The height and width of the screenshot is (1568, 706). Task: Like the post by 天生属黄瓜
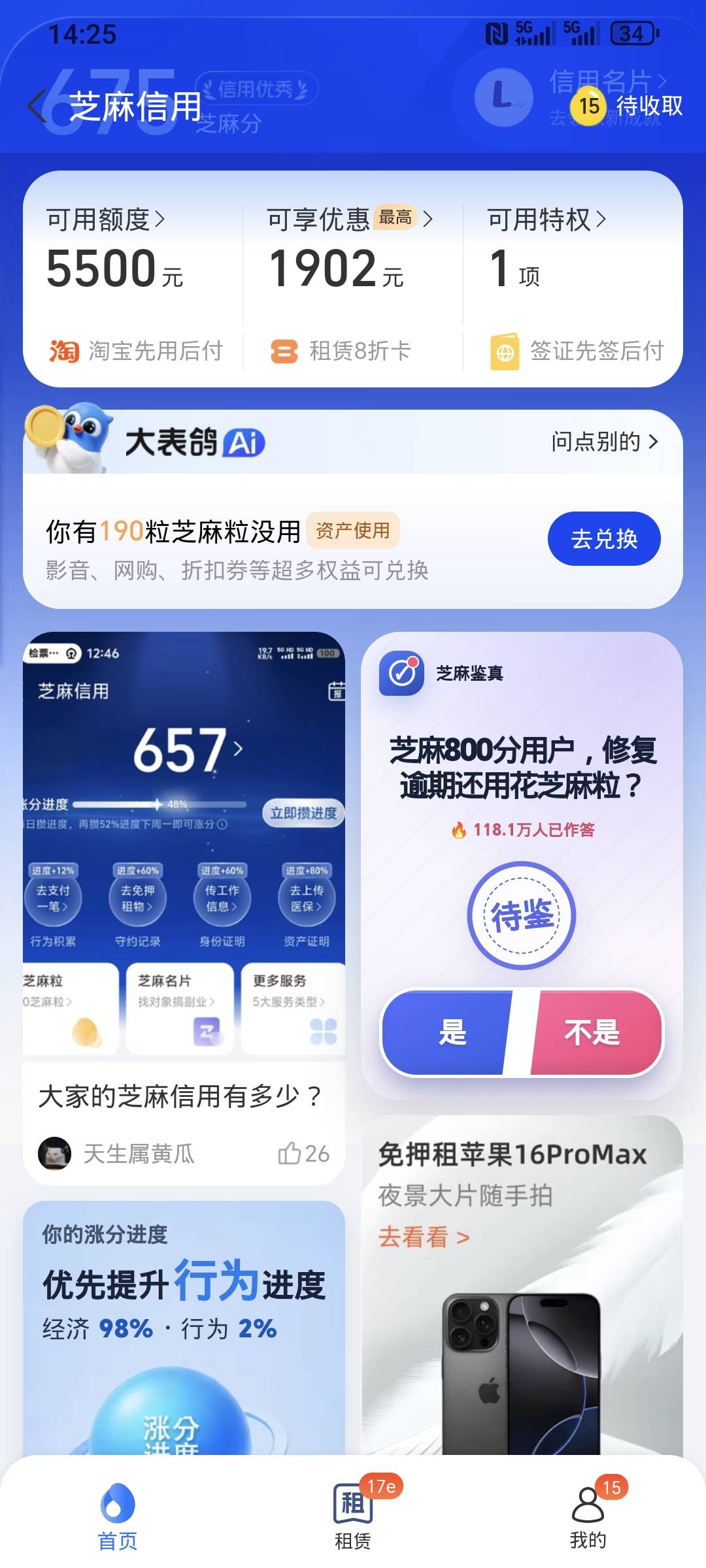point(303,1154)
